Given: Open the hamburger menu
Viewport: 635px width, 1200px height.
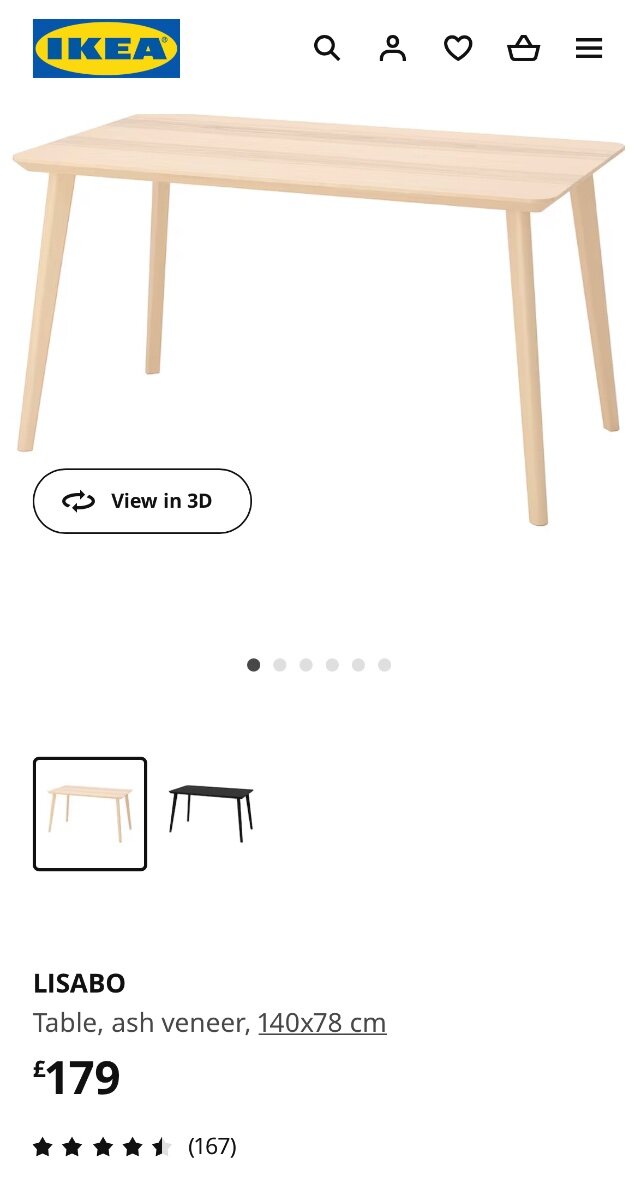Looking at the screenshot, I should click(589, 48).
